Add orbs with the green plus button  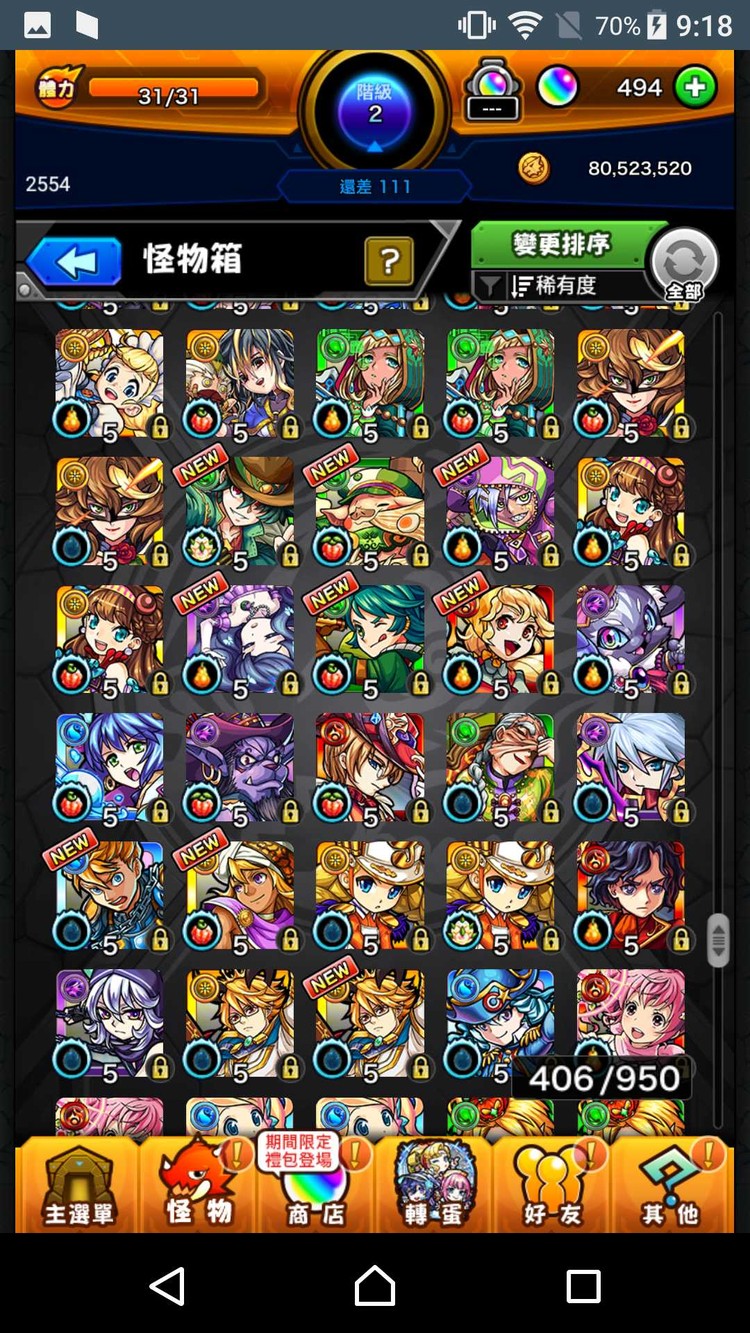pos(695,88)
